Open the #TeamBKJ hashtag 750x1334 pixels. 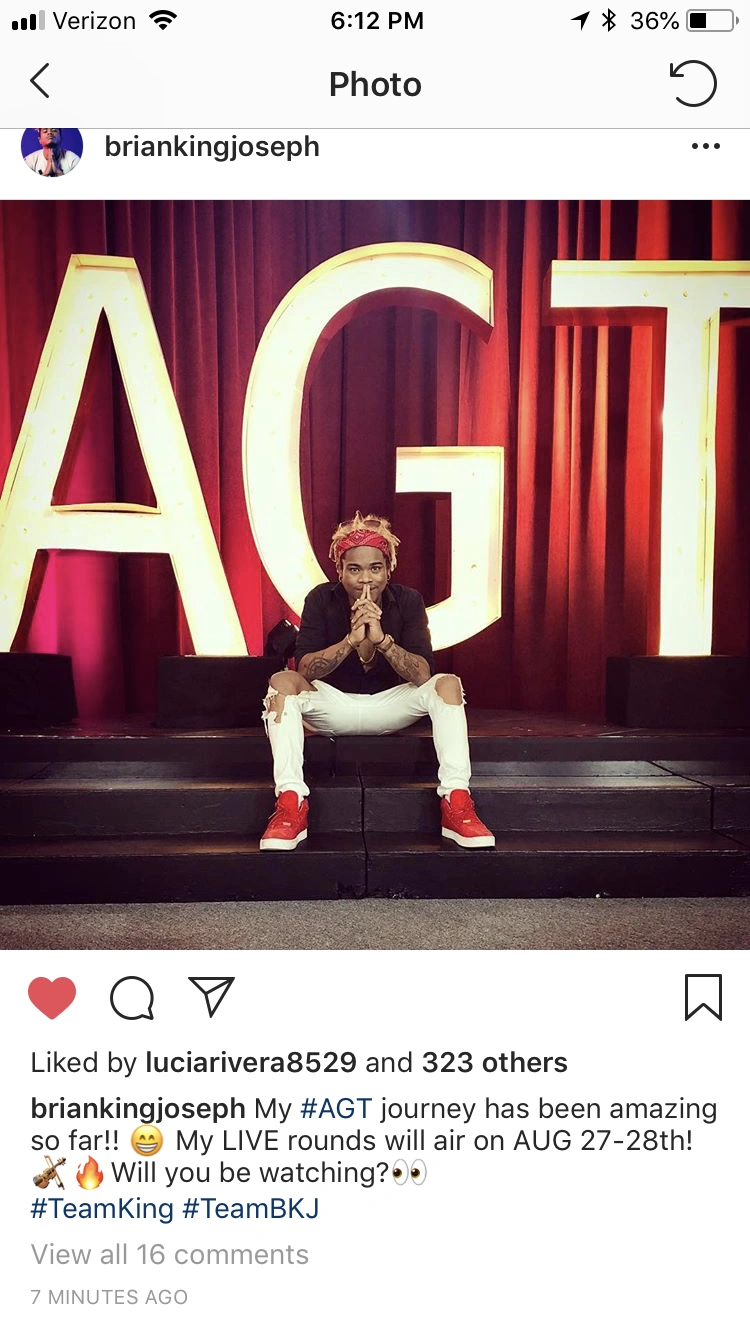point(250,1208)
